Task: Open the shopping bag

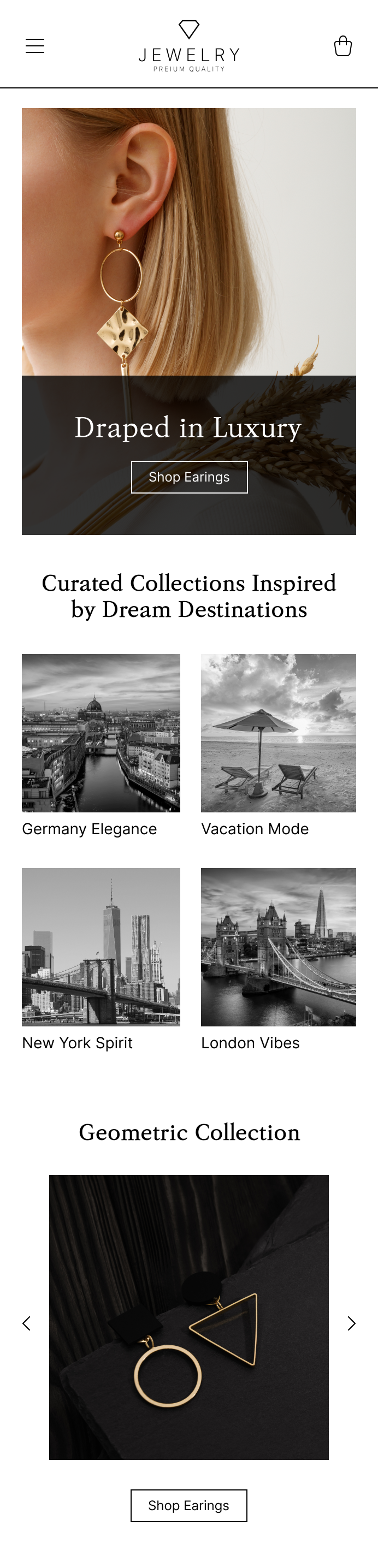Action: [x=342, y=46]
